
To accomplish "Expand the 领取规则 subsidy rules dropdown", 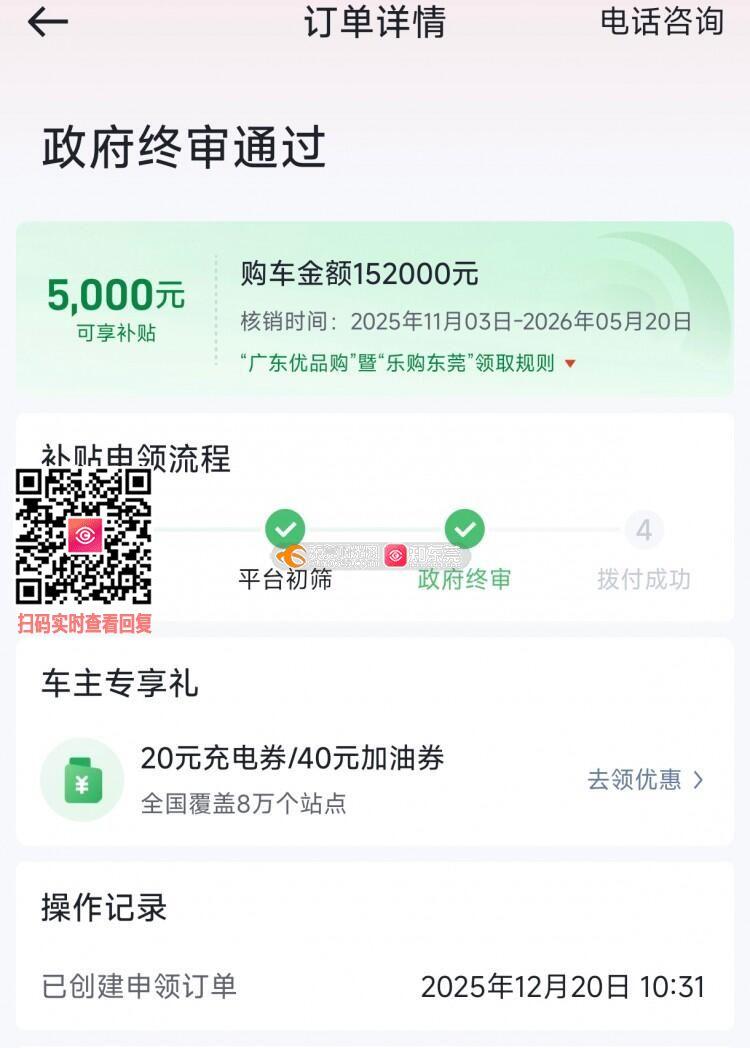I will click(x=408, y=363).
